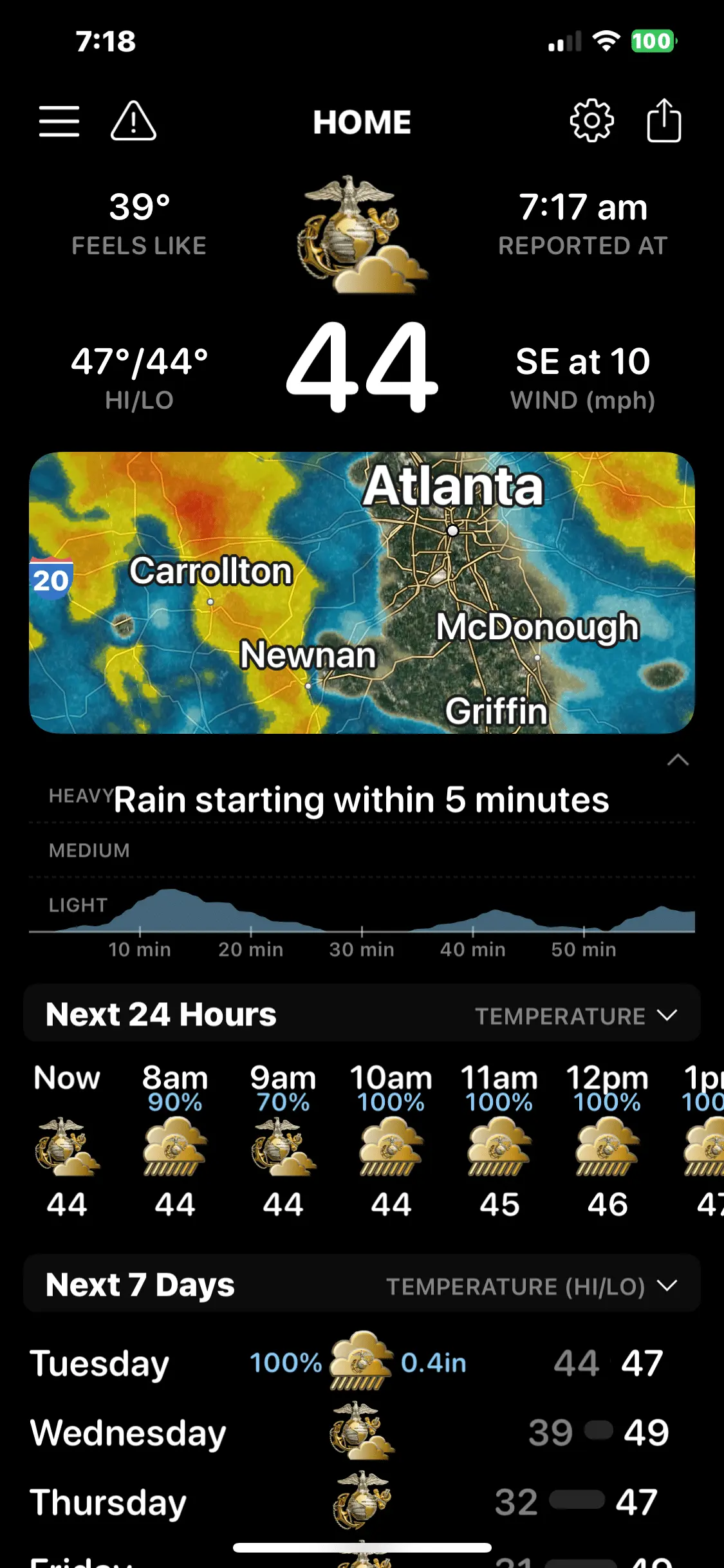Collapse the rain forecast chart
The width and height of the screenshot is (724, 1568).
click(x=678, y=760)
